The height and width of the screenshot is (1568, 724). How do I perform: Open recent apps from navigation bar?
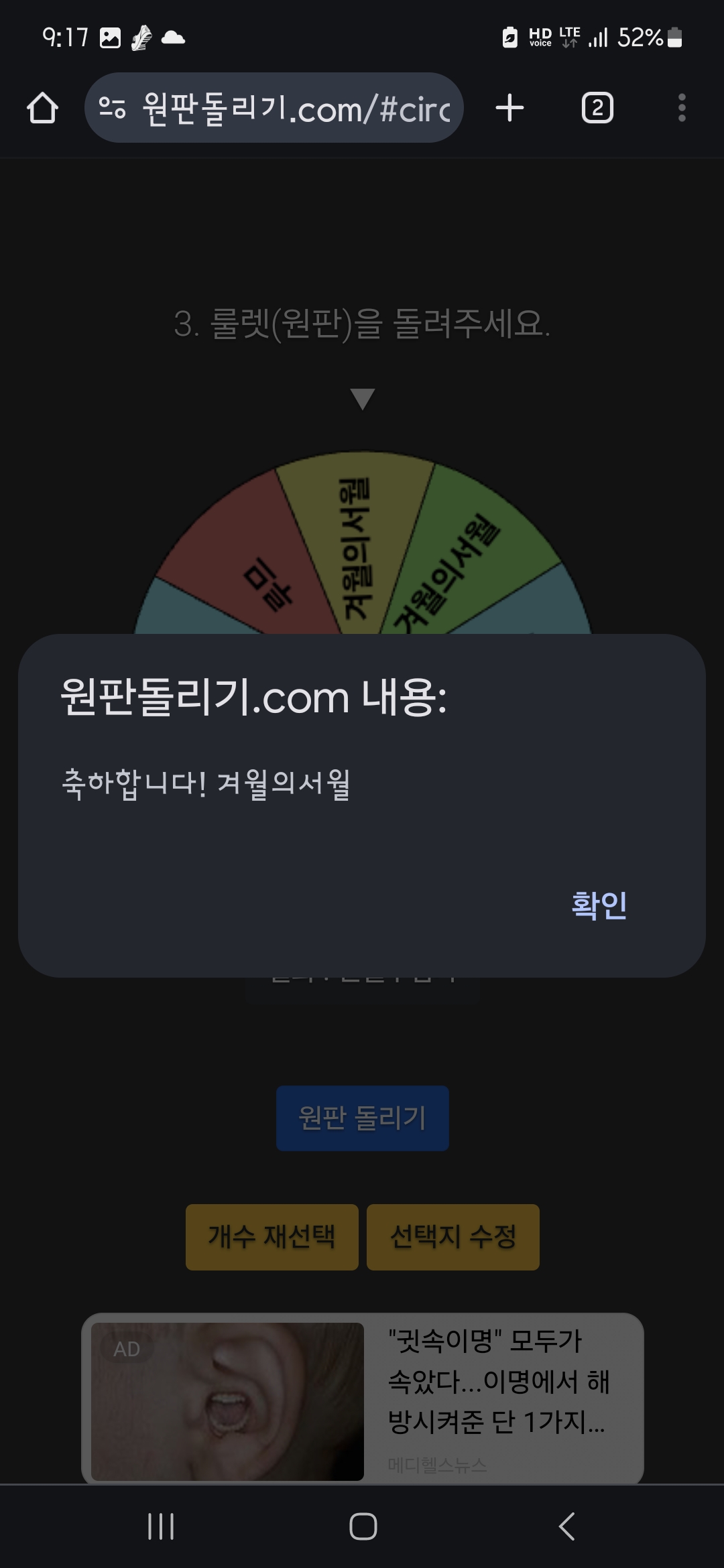coord(161,1526)
